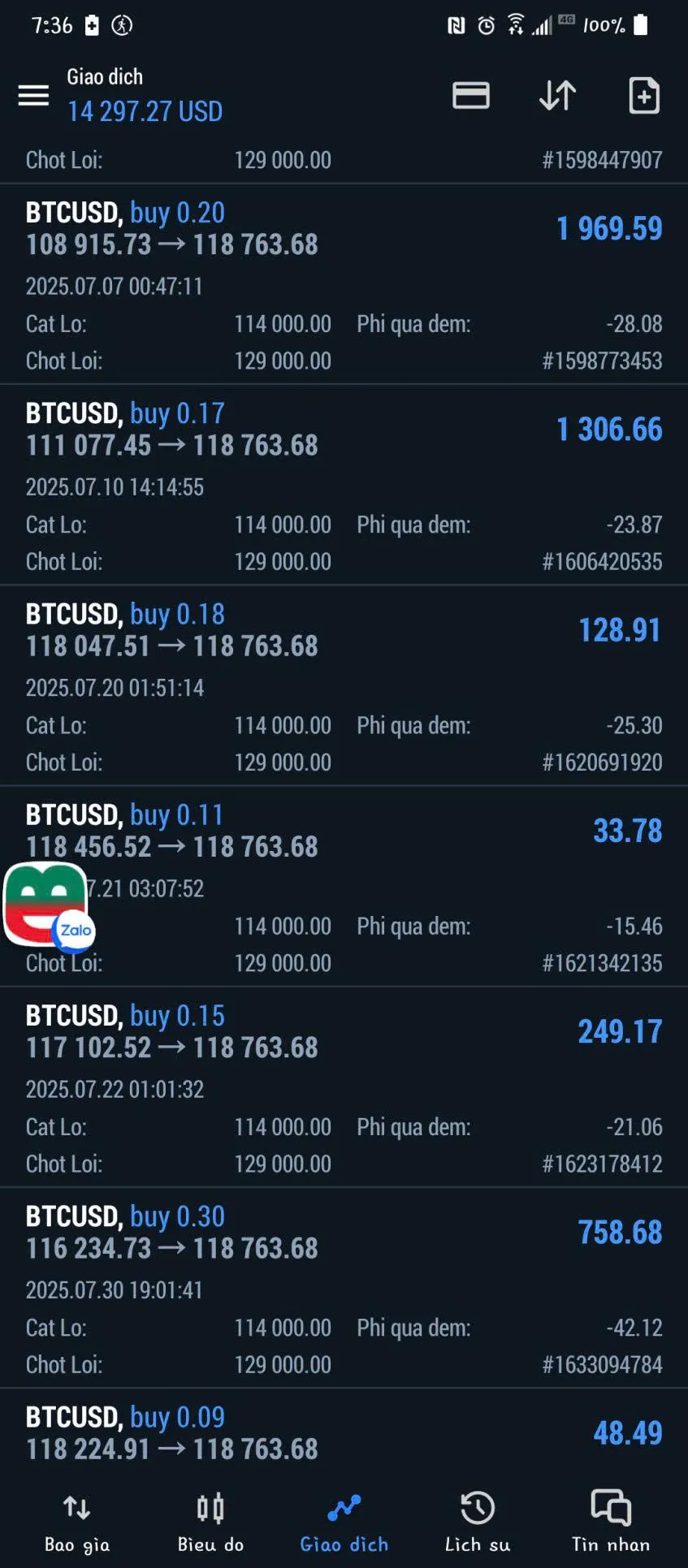
Task: Open the Lich su tab
Action: [478, 1523]
